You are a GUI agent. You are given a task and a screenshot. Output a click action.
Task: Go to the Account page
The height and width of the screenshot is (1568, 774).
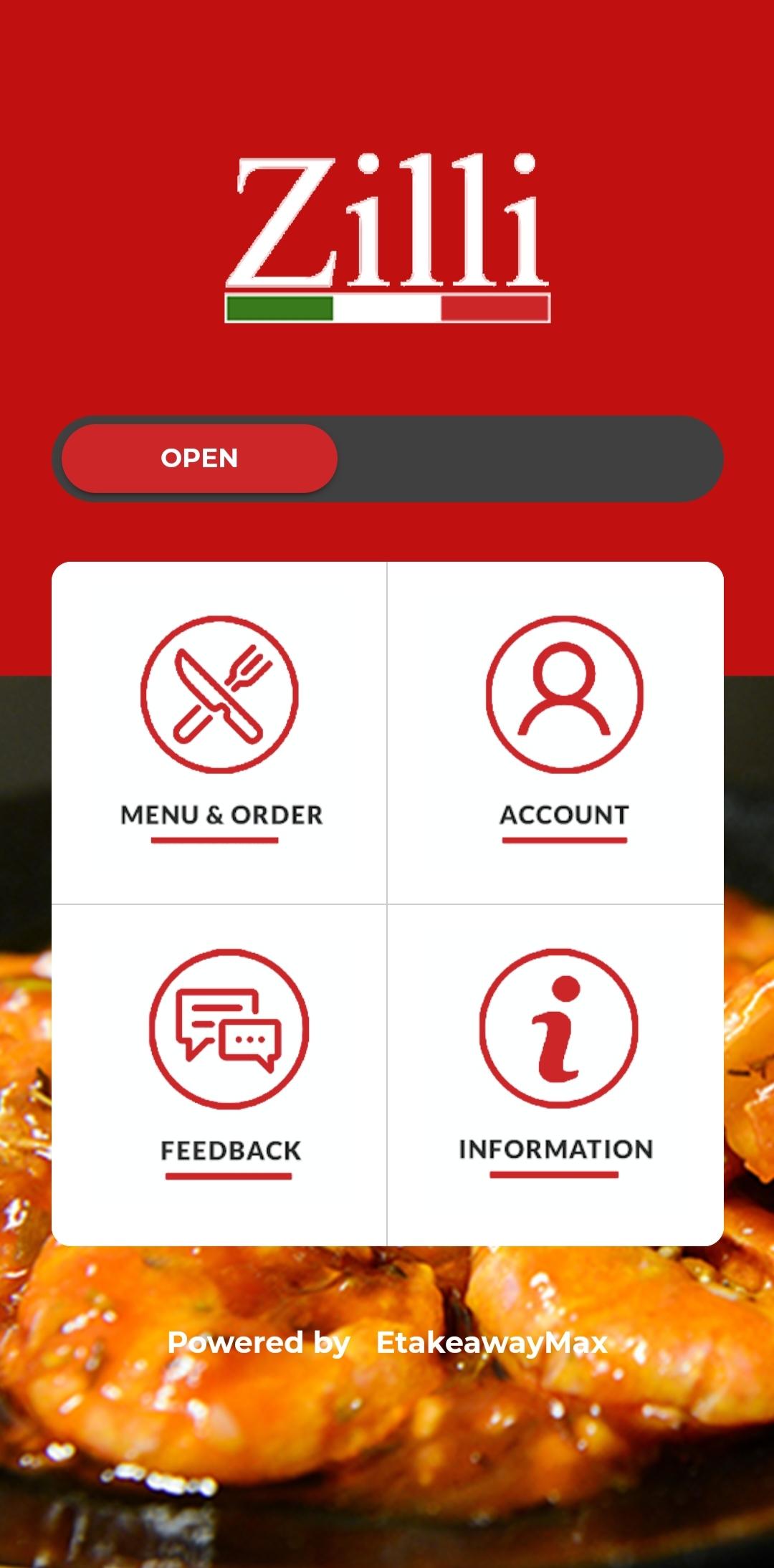[564, 731]
